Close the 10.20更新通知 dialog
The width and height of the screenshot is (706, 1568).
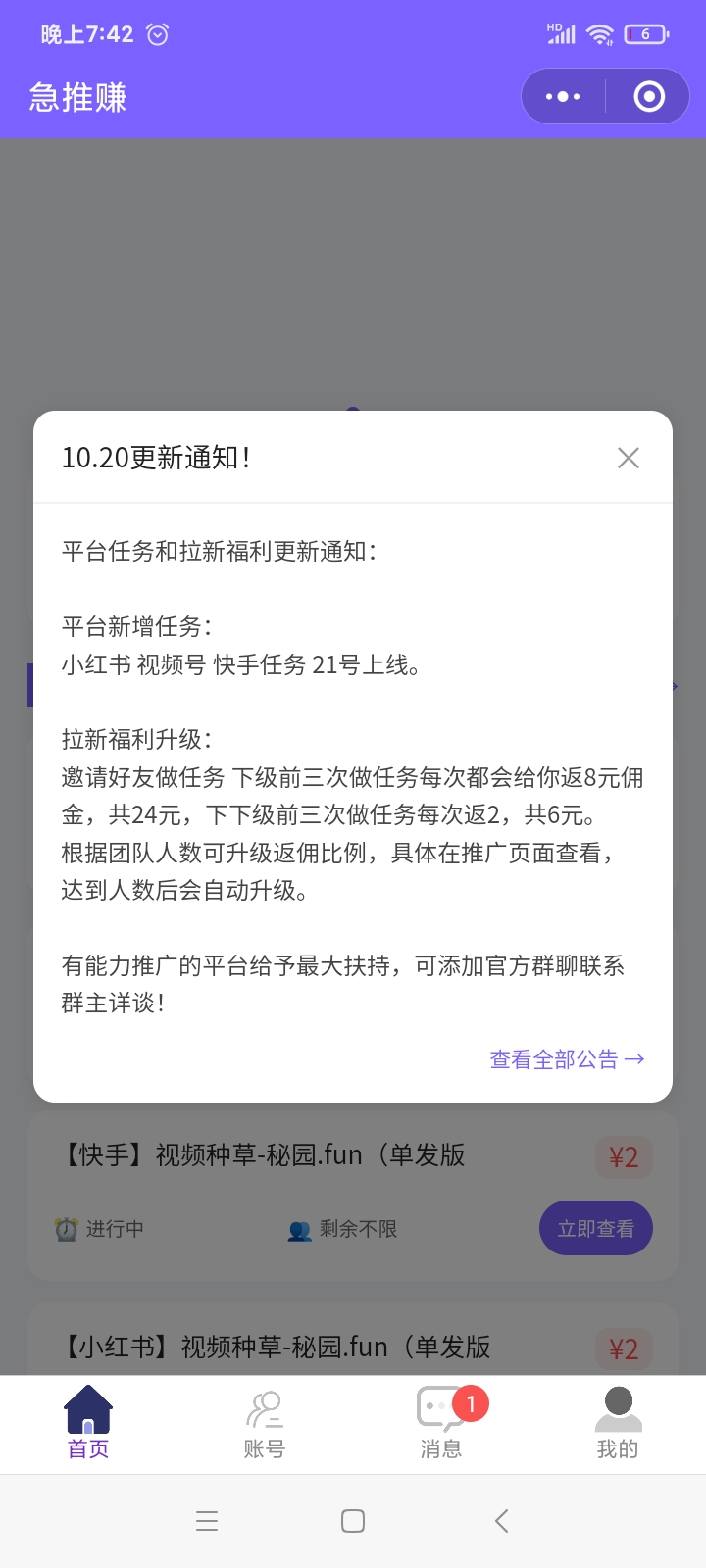point(629,458)
